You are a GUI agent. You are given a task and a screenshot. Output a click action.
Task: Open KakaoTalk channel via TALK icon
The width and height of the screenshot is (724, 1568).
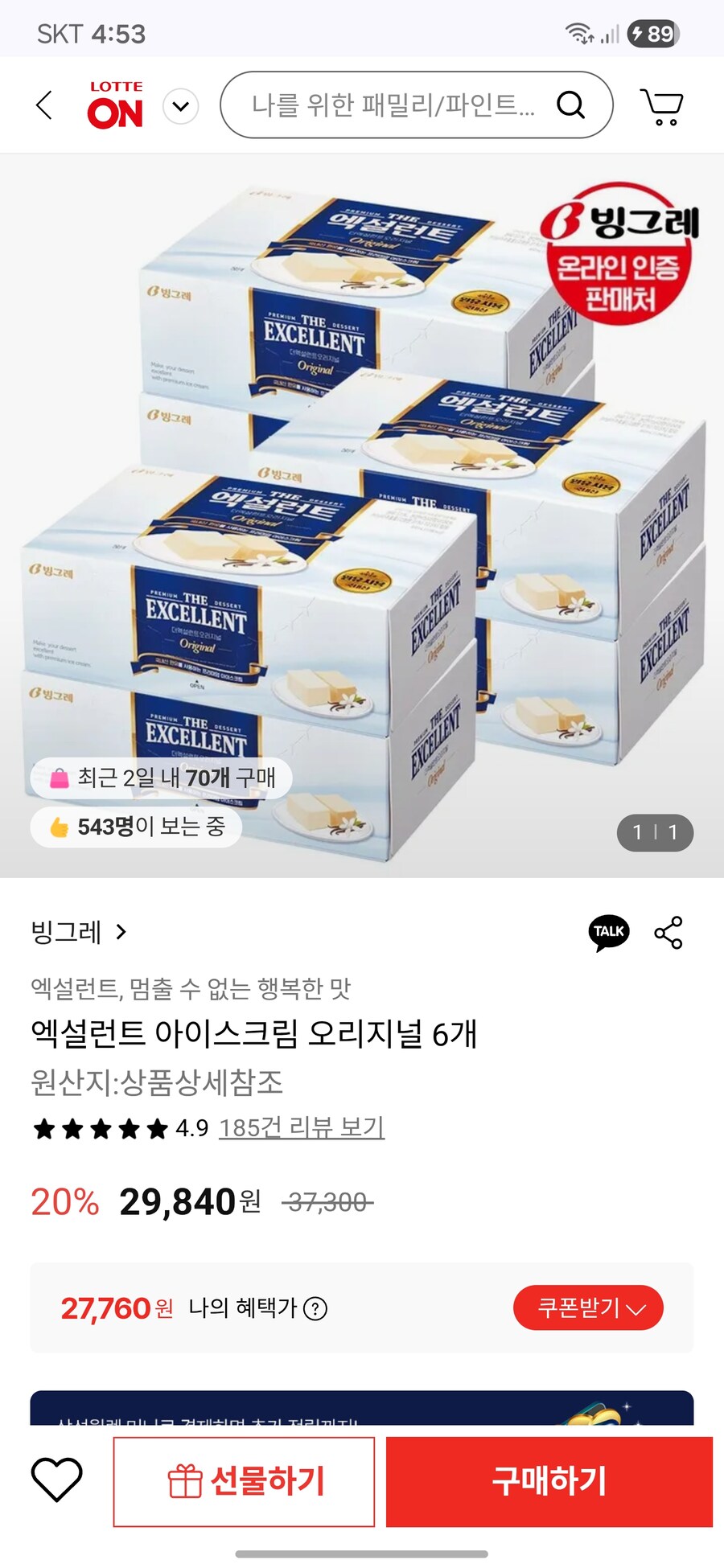[x=609, y=933]
